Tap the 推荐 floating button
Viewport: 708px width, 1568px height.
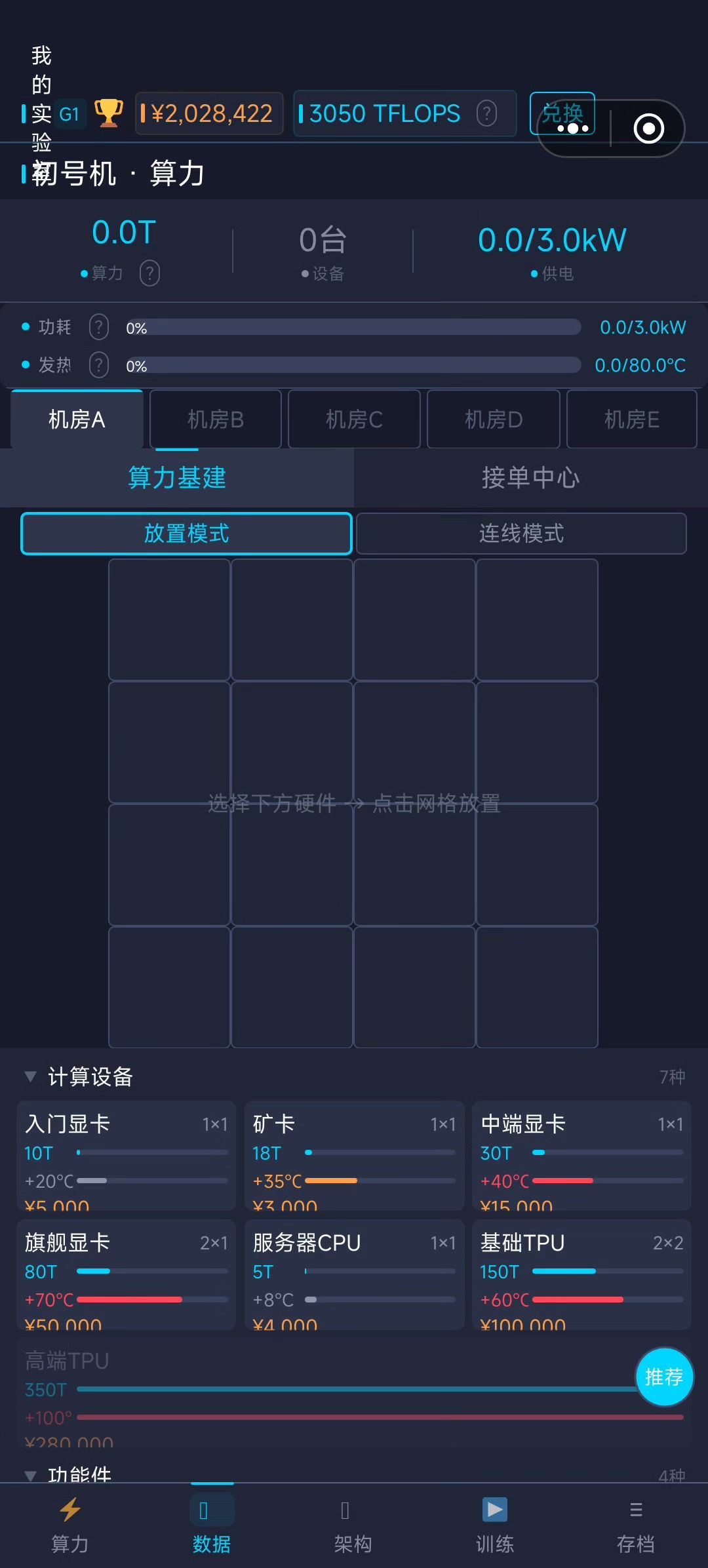[x=664, y=1377]
